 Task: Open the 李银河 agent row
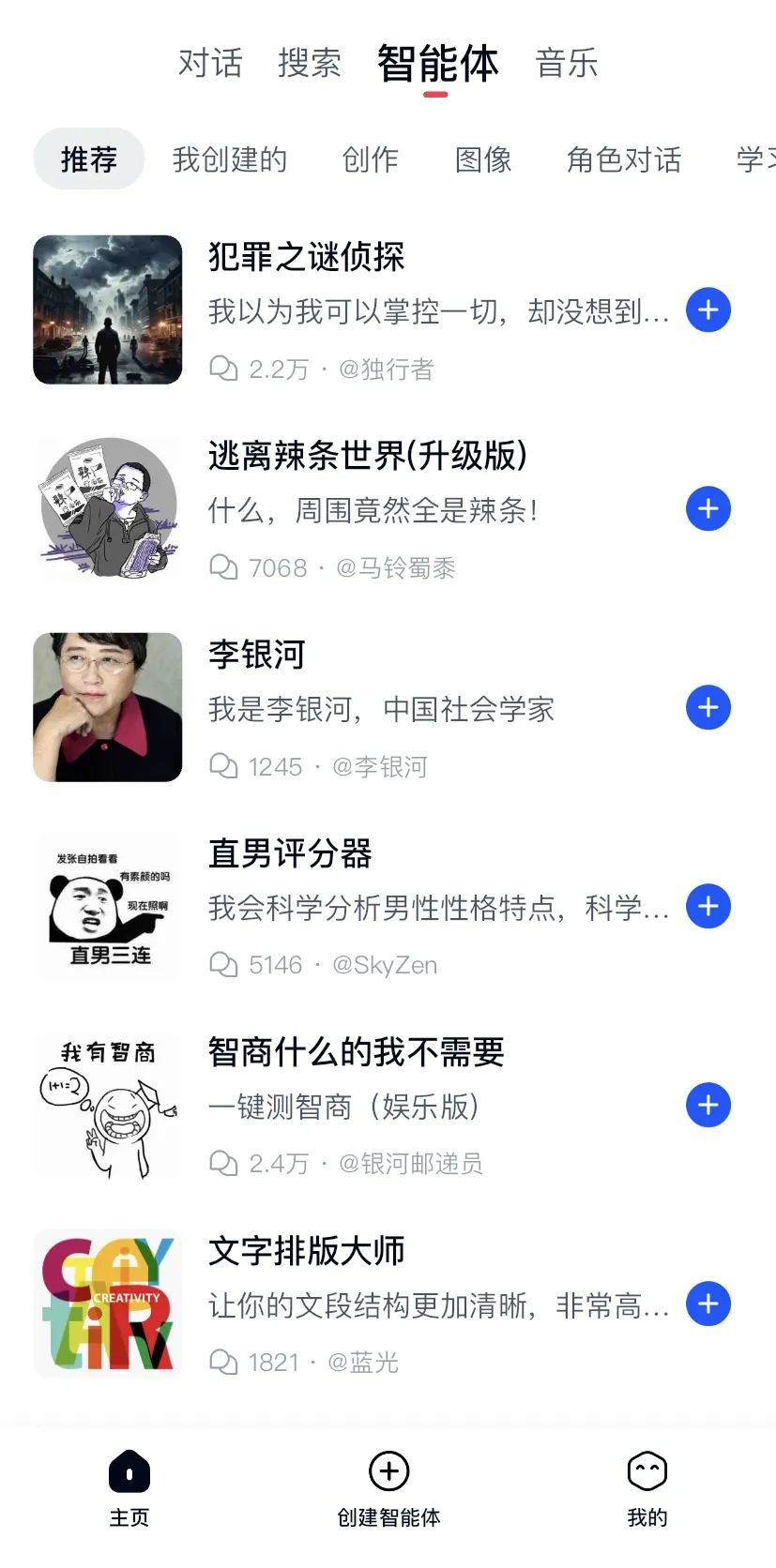tap(256, 655)
